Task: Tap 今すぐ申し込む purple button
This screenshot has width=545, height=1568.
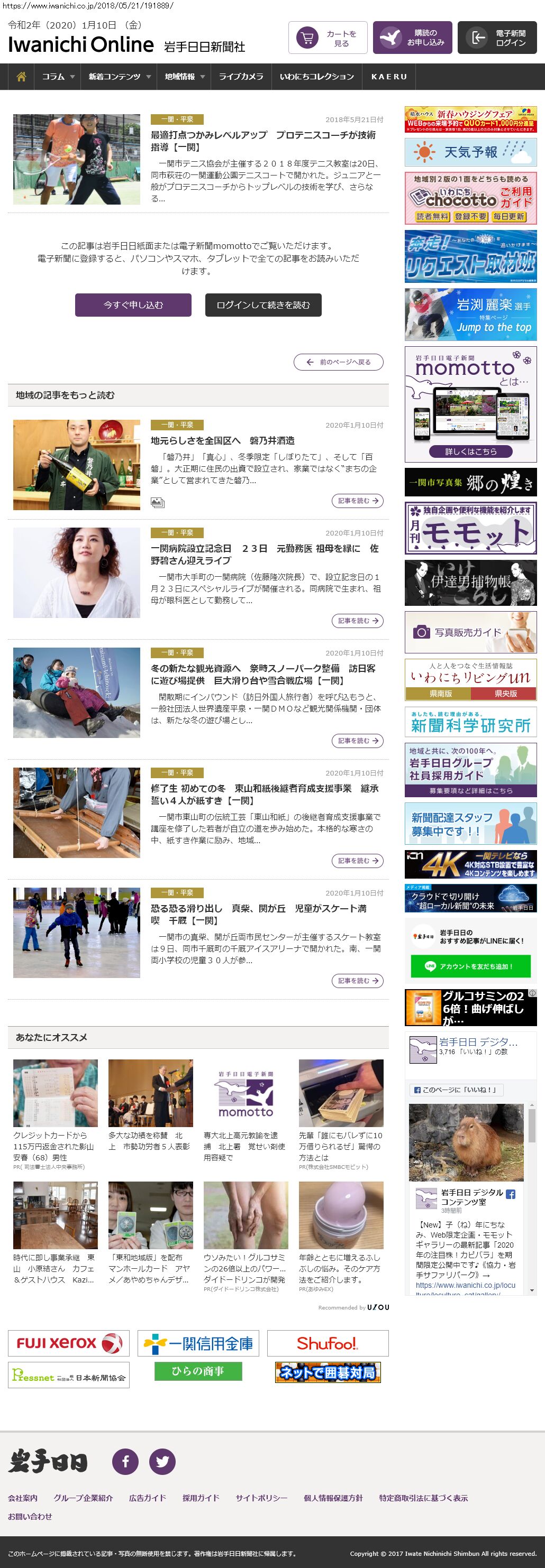Action: [133, 305]
